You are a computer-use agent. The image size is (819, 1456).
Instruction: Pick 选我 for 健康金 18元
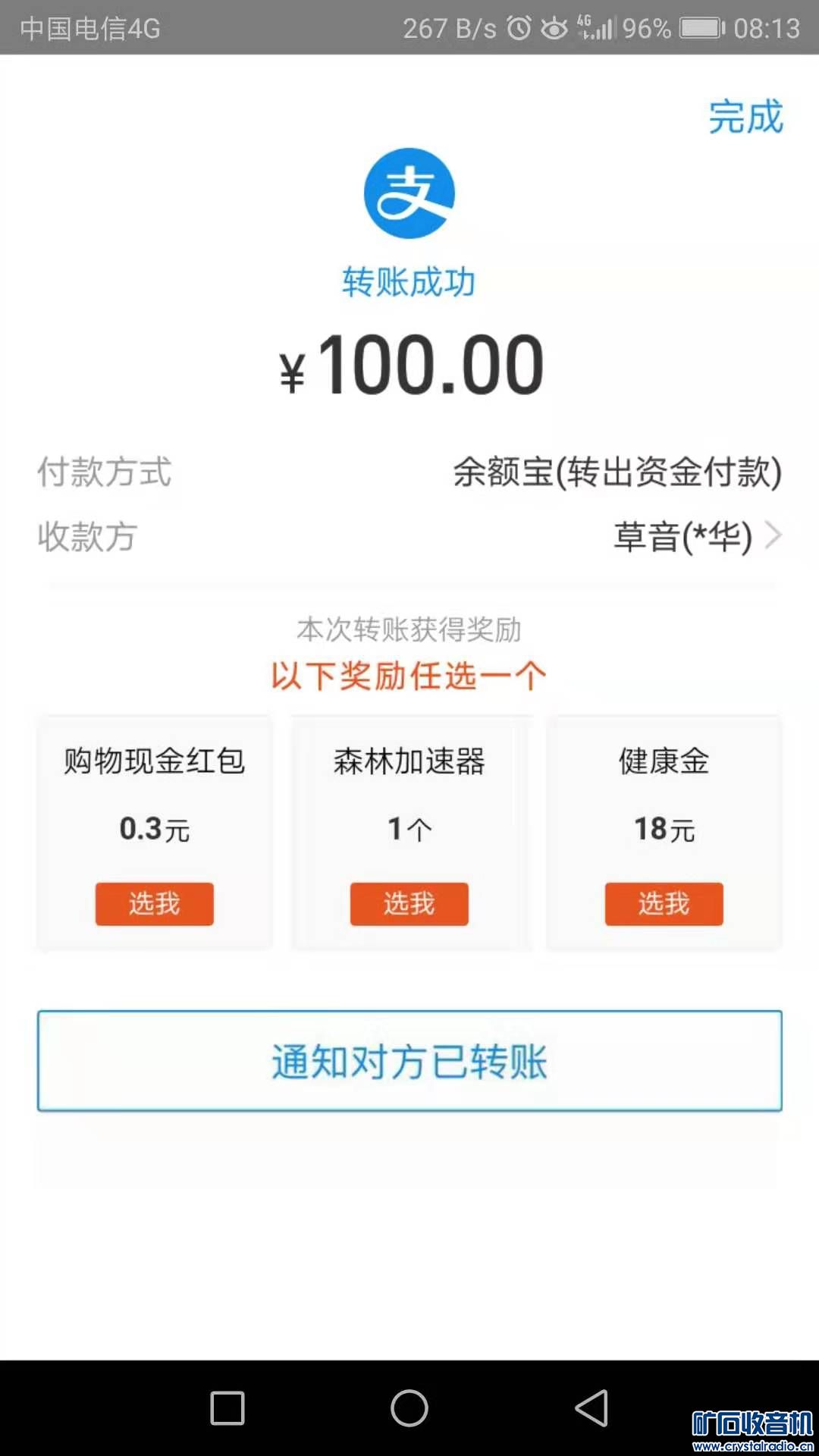664,903
